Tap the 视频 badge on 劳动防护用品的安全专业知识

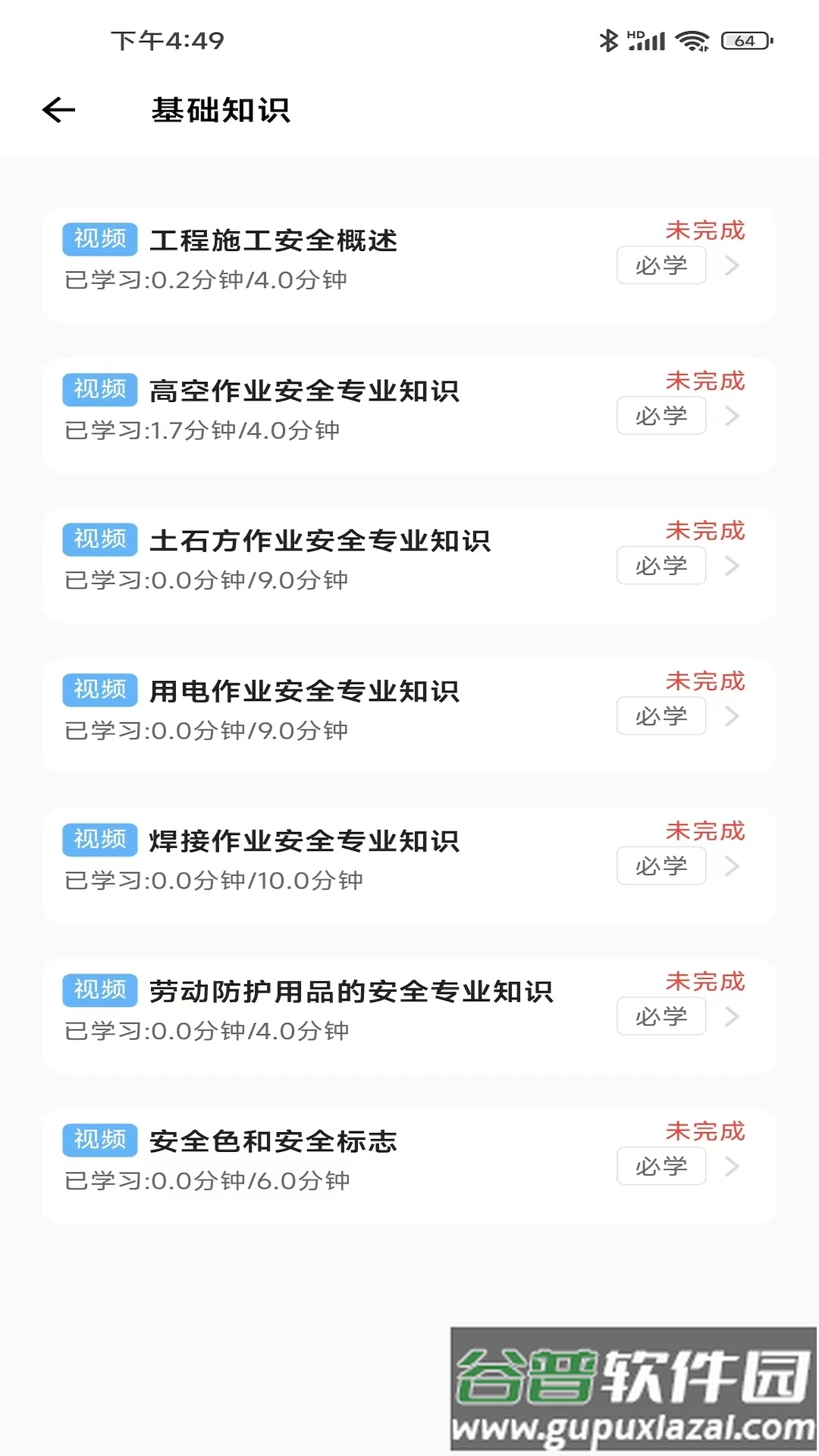(x=99, y=989)
